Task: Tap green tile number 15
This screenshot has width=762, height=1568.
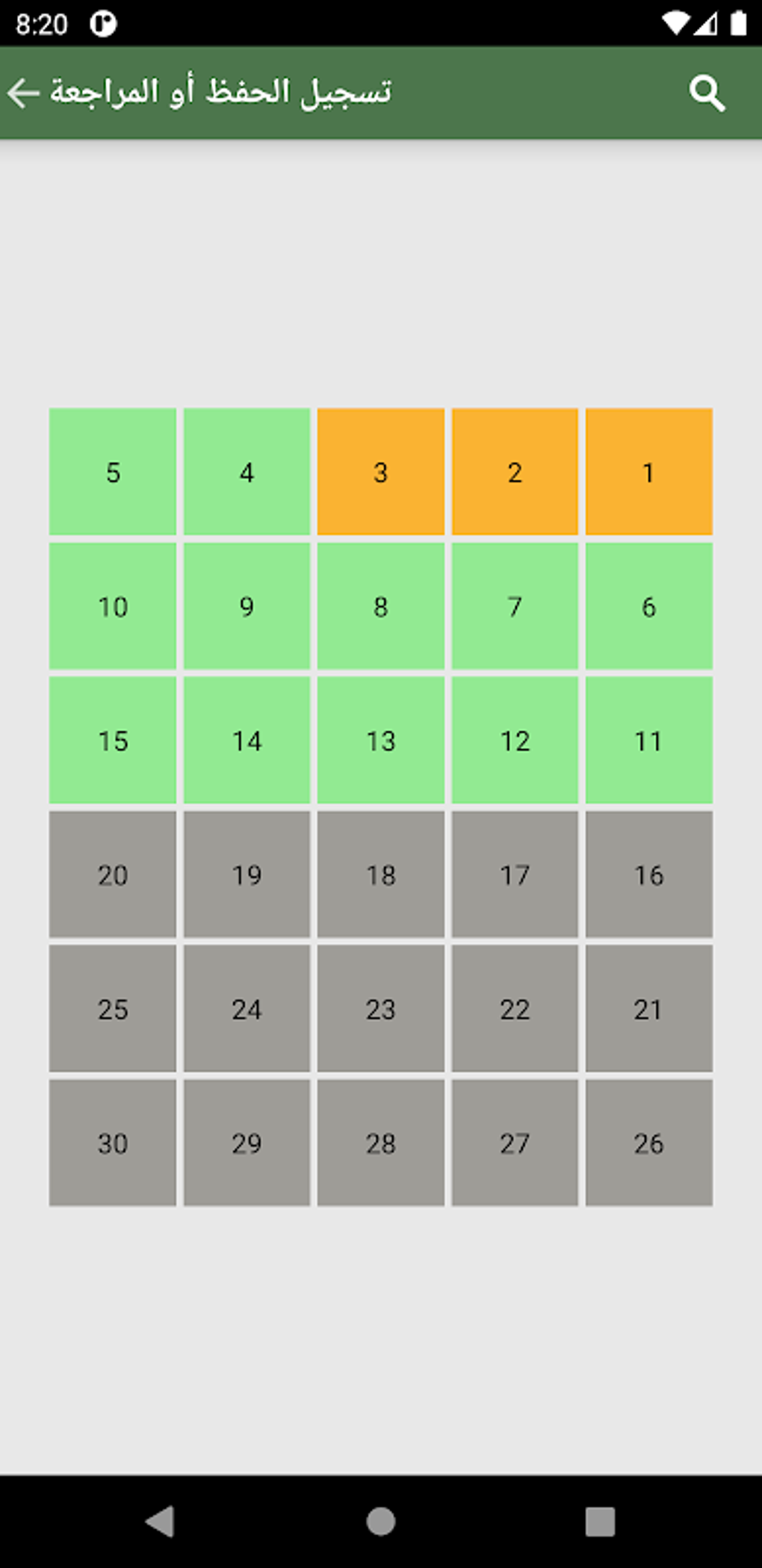Action: click(x=113, y=740)
